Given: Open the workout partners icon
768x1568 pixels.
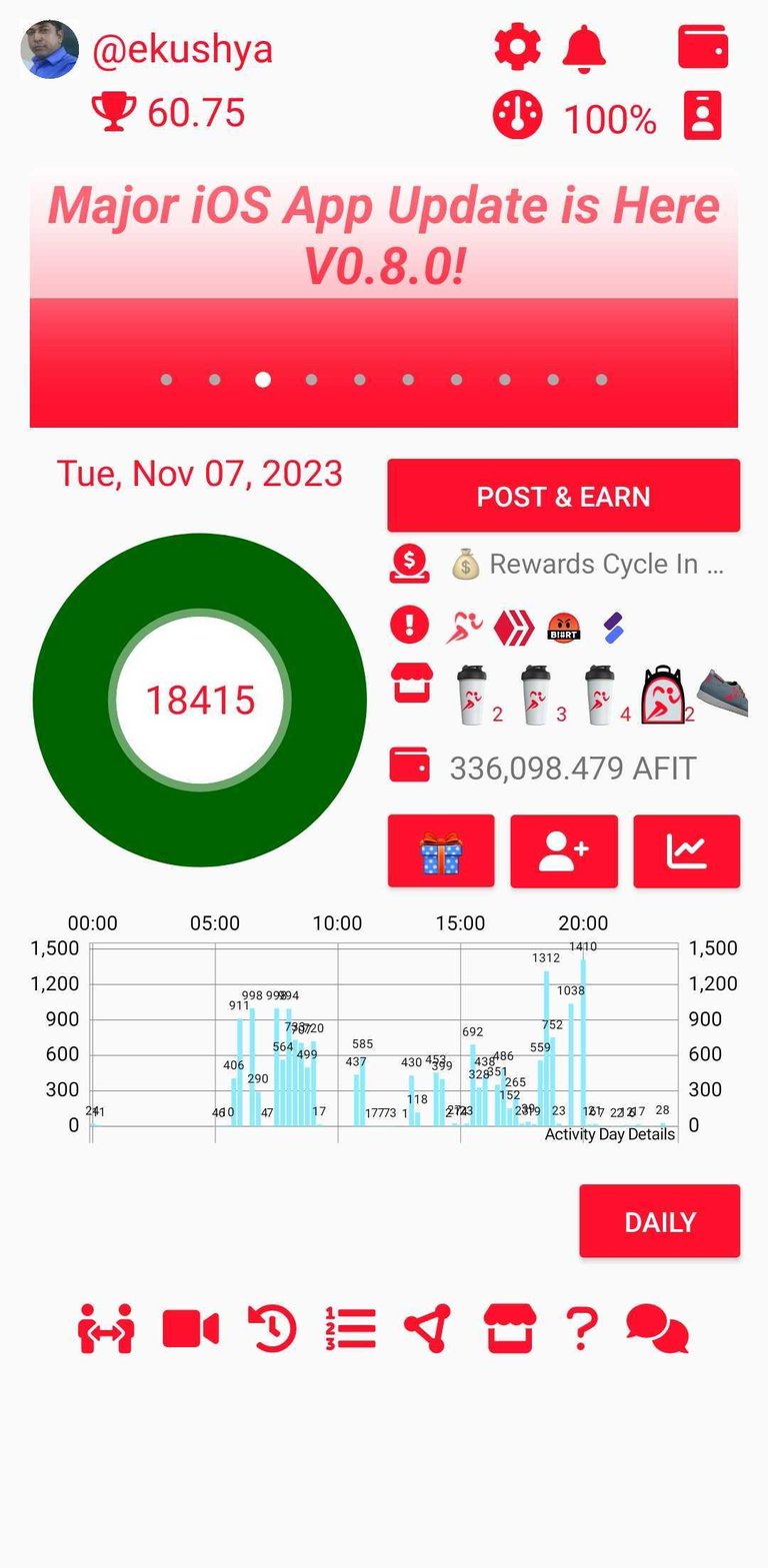Looking at the screenshot, I should tap(106, 1330).
